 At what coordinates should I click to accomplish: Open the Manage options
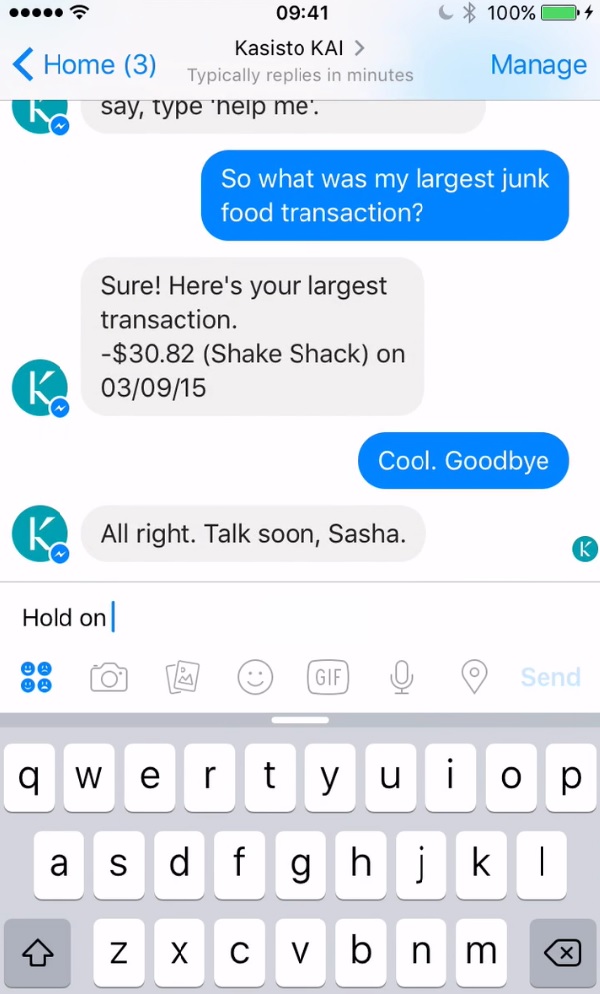(x=538, y=65)
